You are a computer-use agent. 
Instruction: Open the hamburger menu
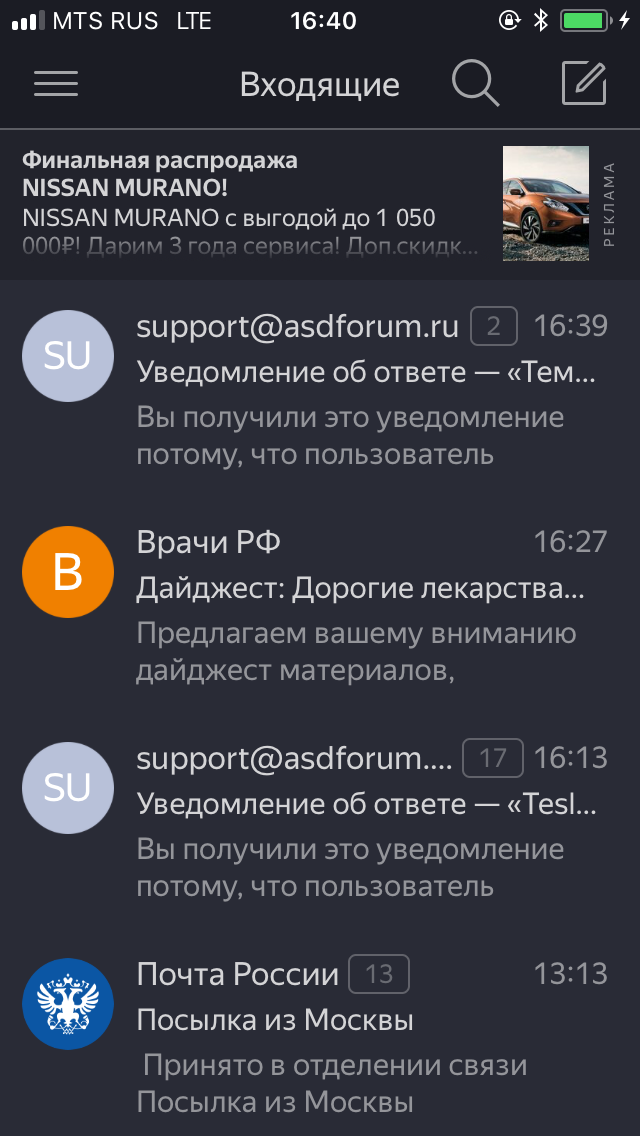coord(56,84)
